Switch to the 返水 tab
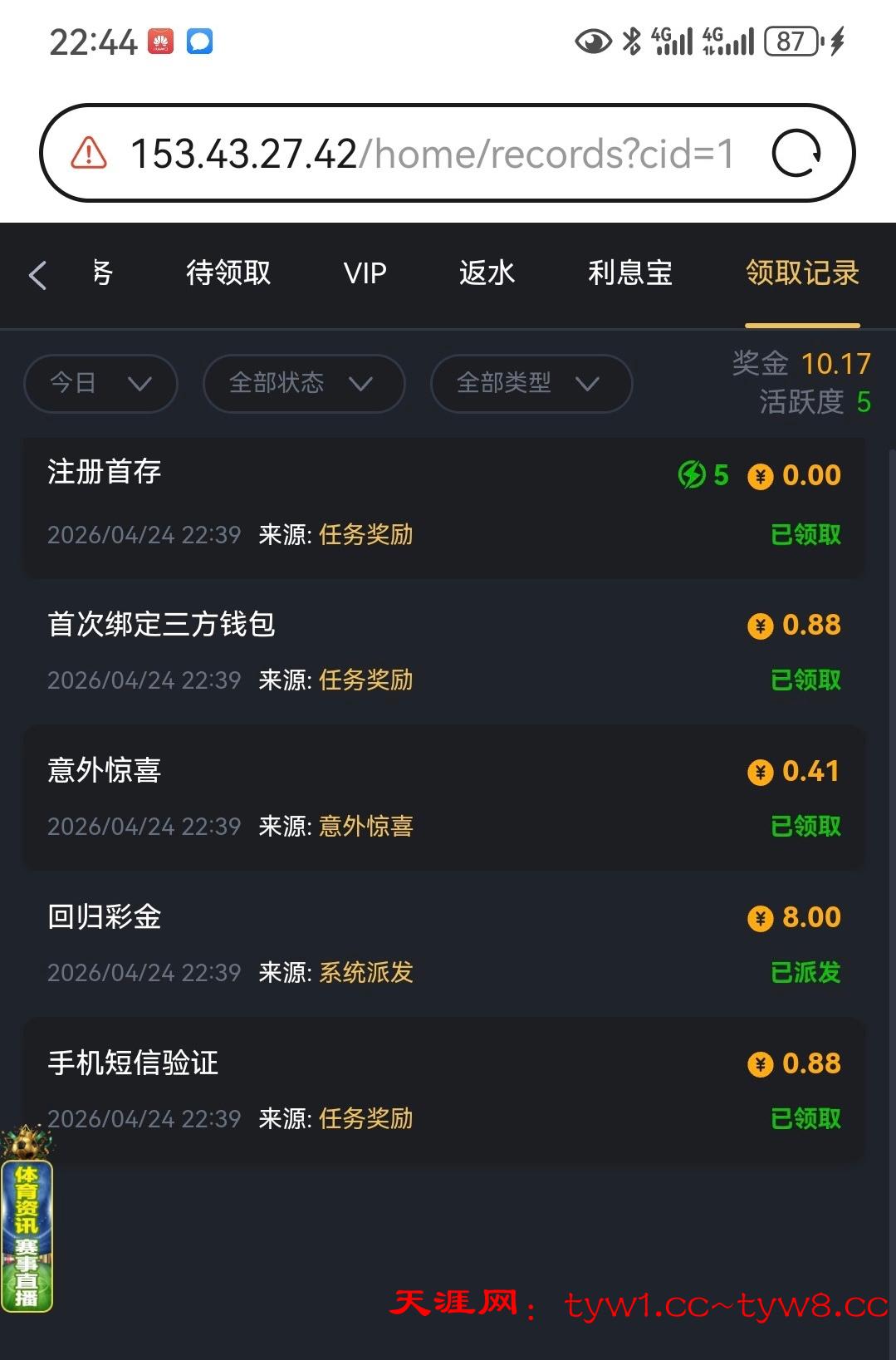Viewport: 896px width, 1360px height. click(x=487, y=273)
